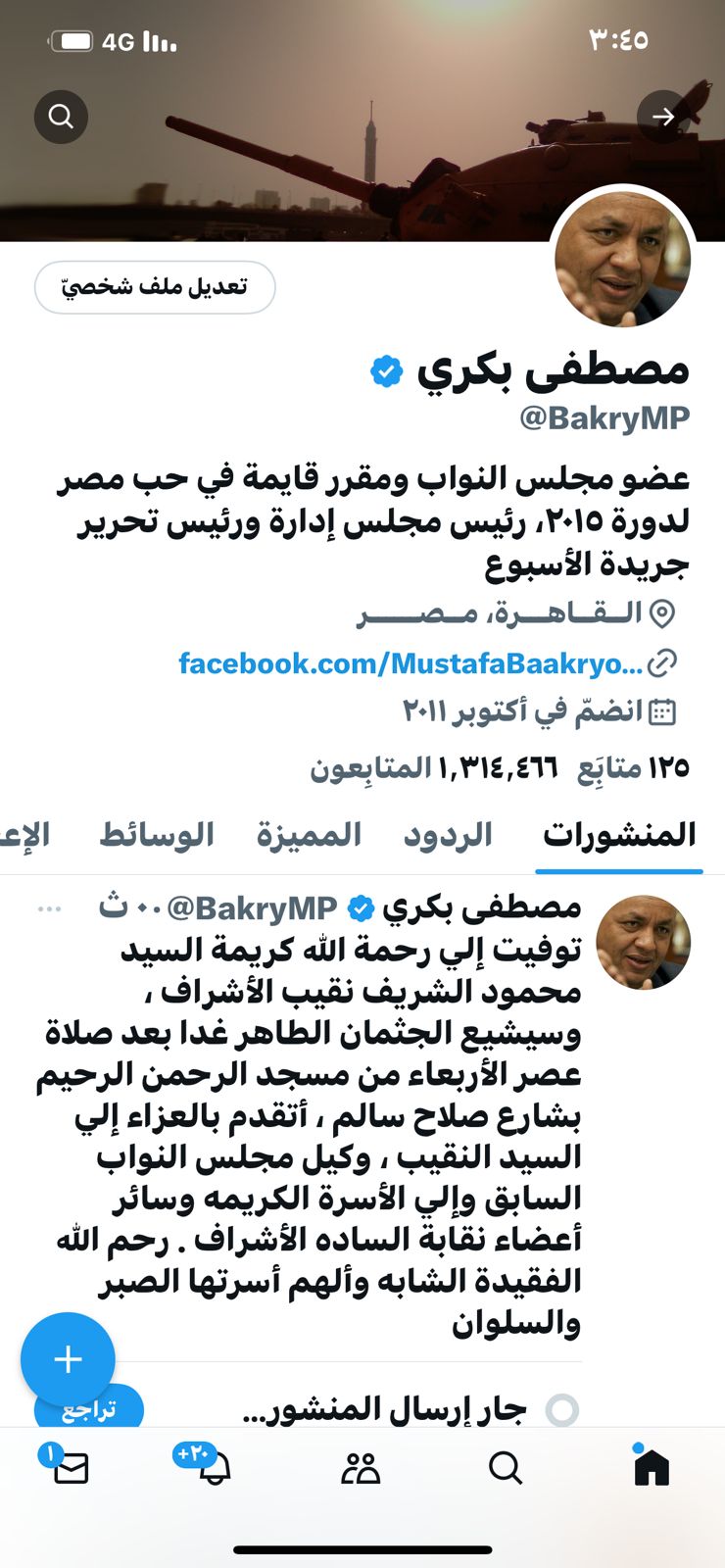Switch to the المميزة tab
Screen dimensions: 725x1568
point(309,835)
